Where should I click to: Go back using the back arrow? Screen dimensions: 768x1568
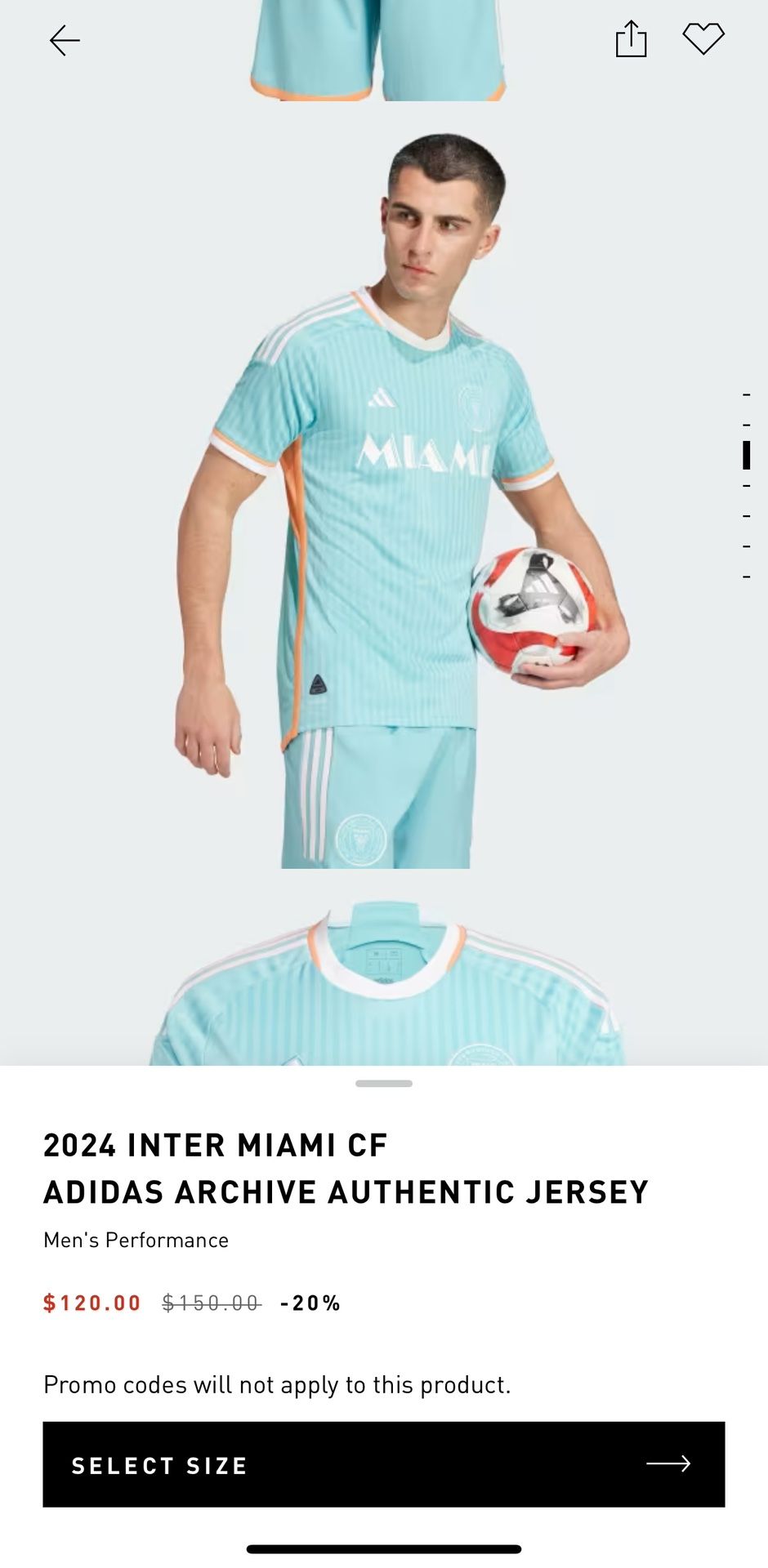65,40
